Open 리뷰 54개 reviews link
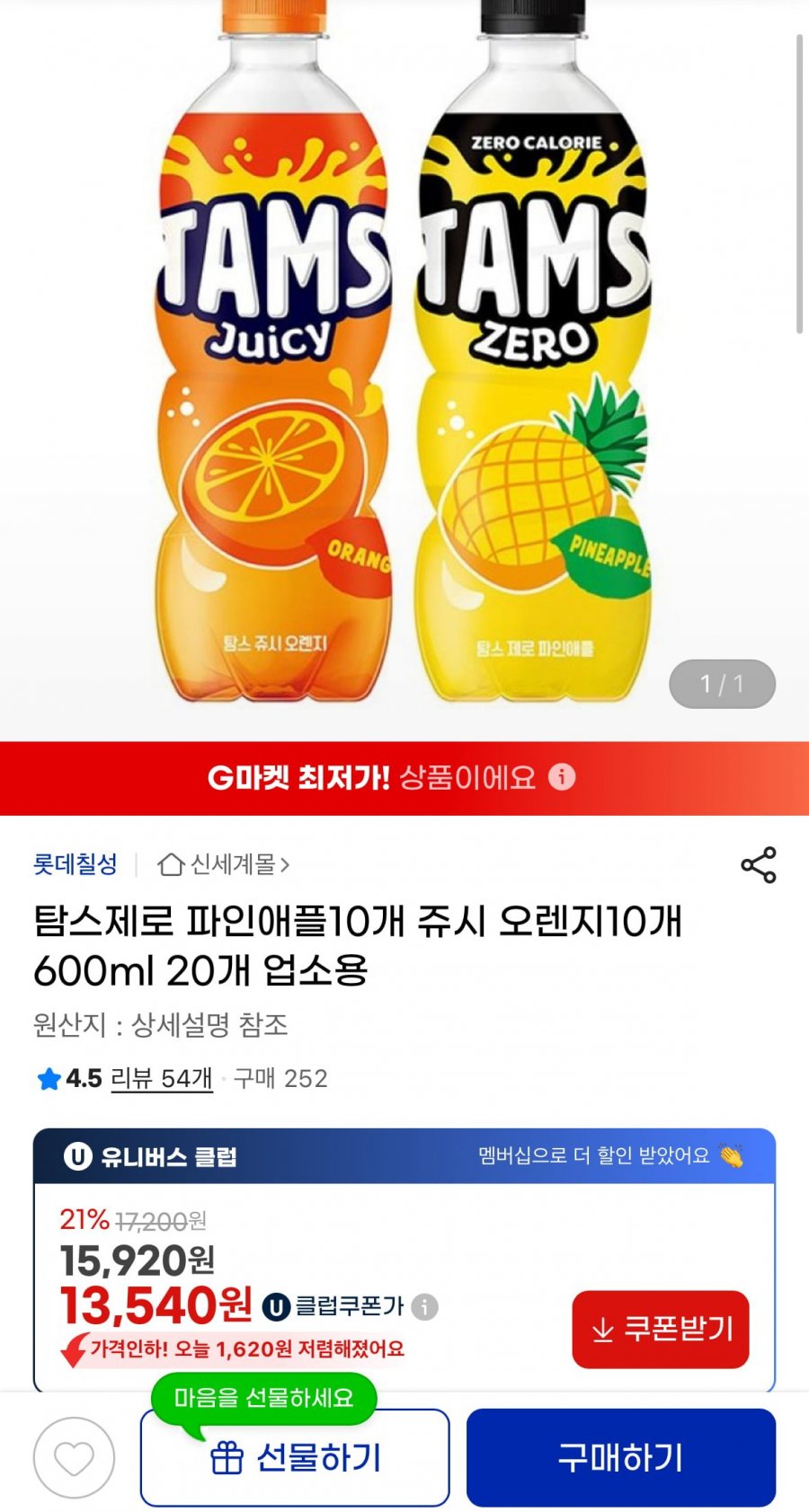 pyautogui.click(x=159, y=1081)
